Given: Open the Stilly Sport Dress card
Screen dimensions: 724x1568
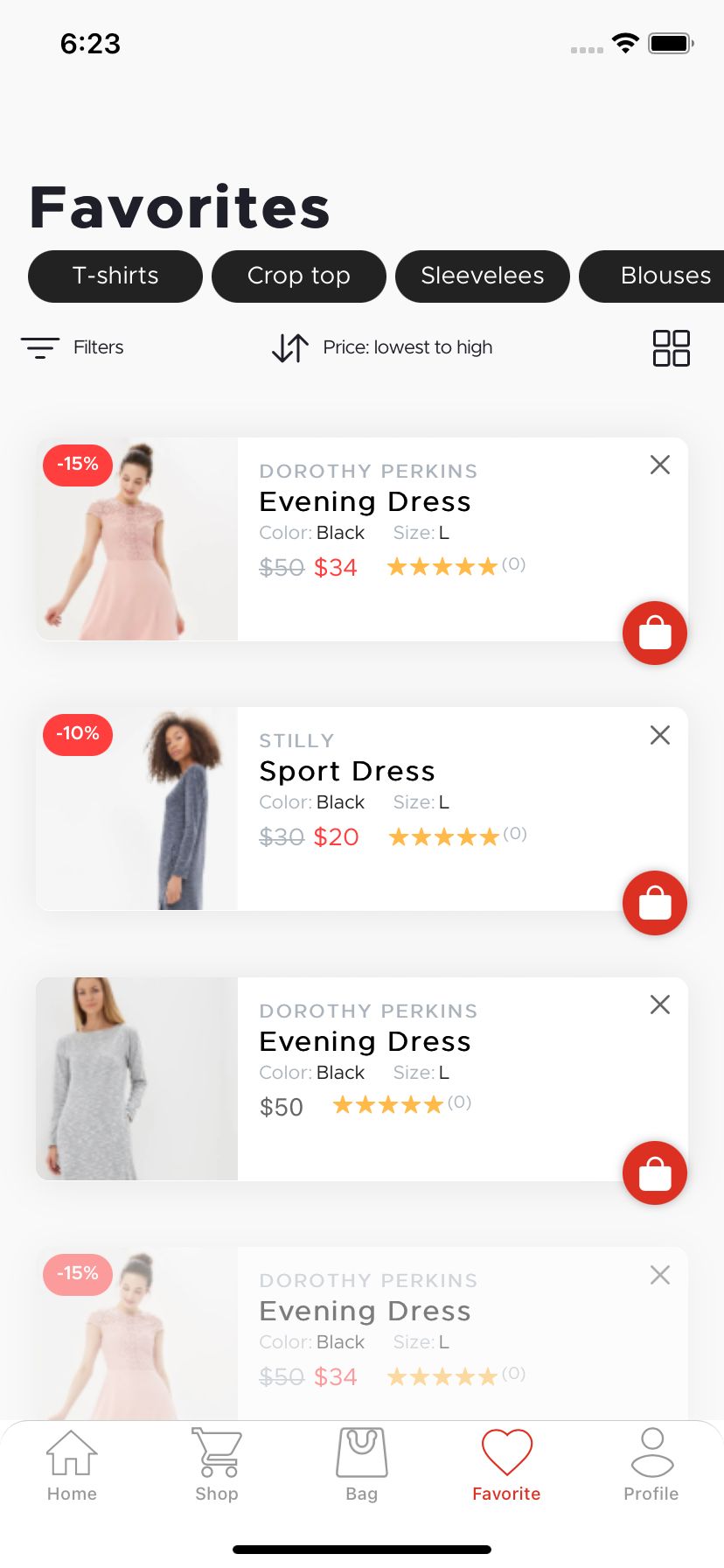Looking at the screenshot, I should click(362, 808).
